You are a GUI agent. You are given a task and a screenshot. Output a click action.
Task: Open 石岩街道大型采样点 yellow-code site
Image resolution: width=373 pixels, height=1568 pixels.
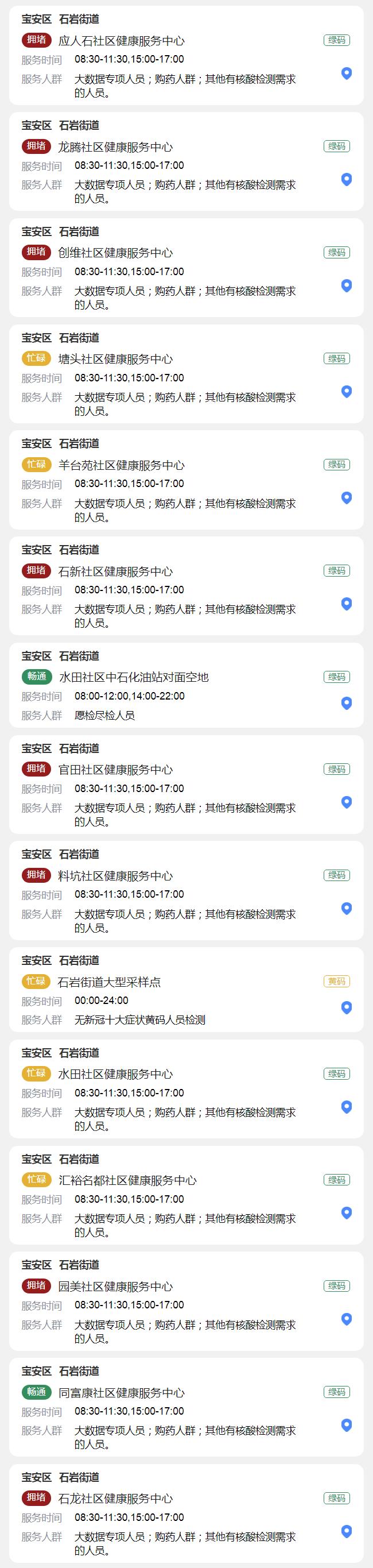(110, 982)
